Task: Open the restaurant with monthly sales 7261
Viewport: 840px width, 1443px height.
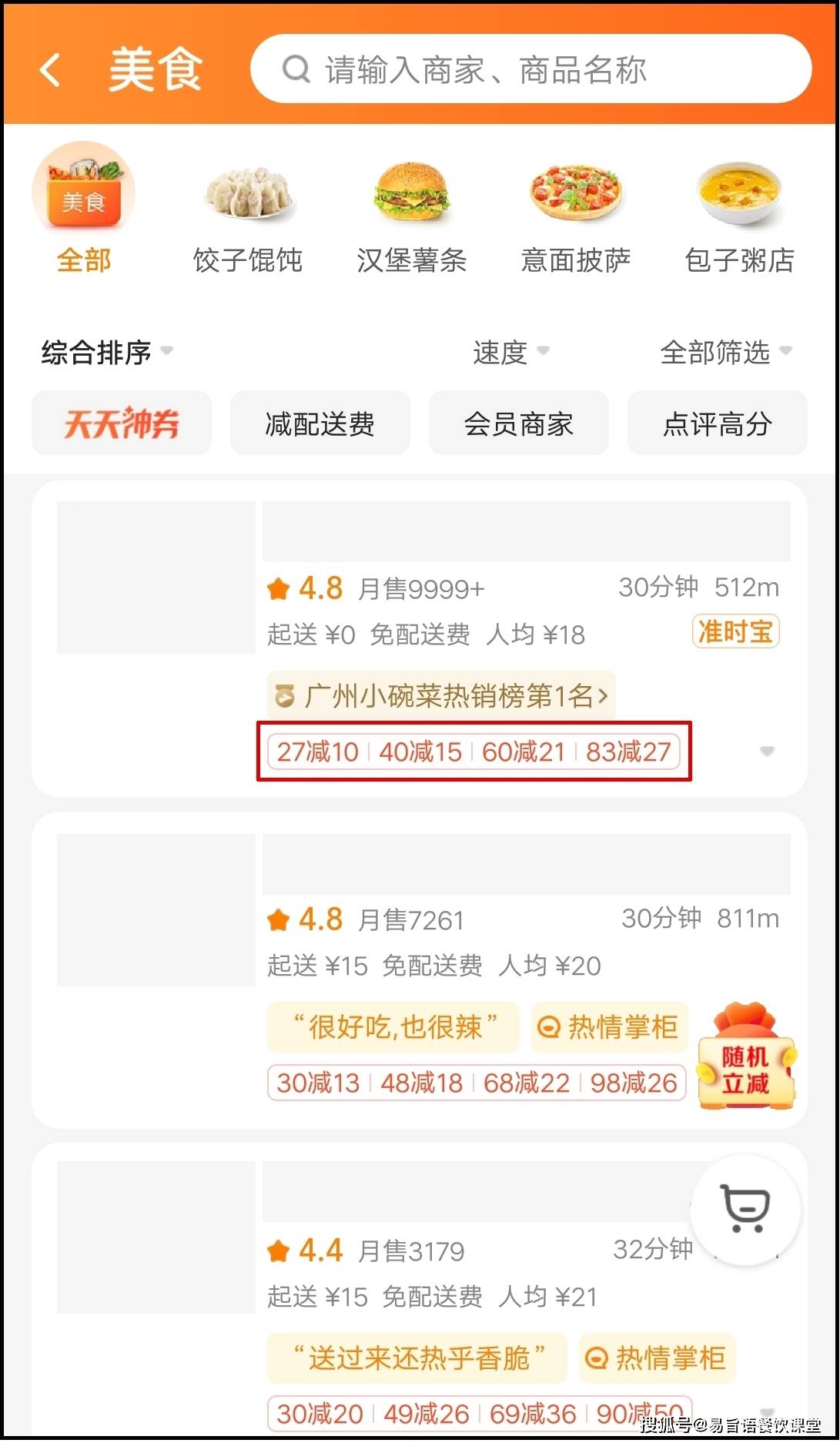Action: pyautogui.click(x=420, y=970)
